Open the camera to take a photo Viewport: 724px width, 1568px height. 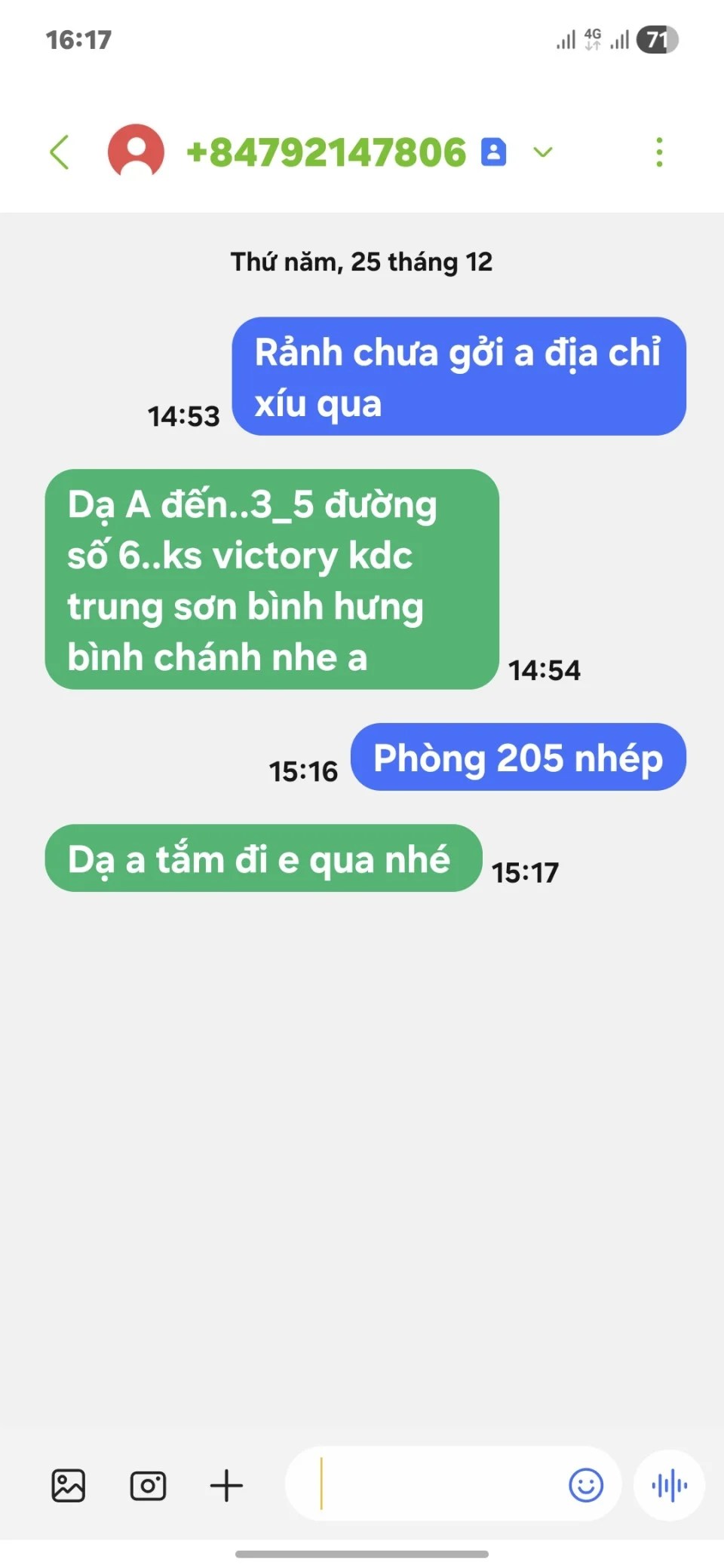tap(148, 1485)
